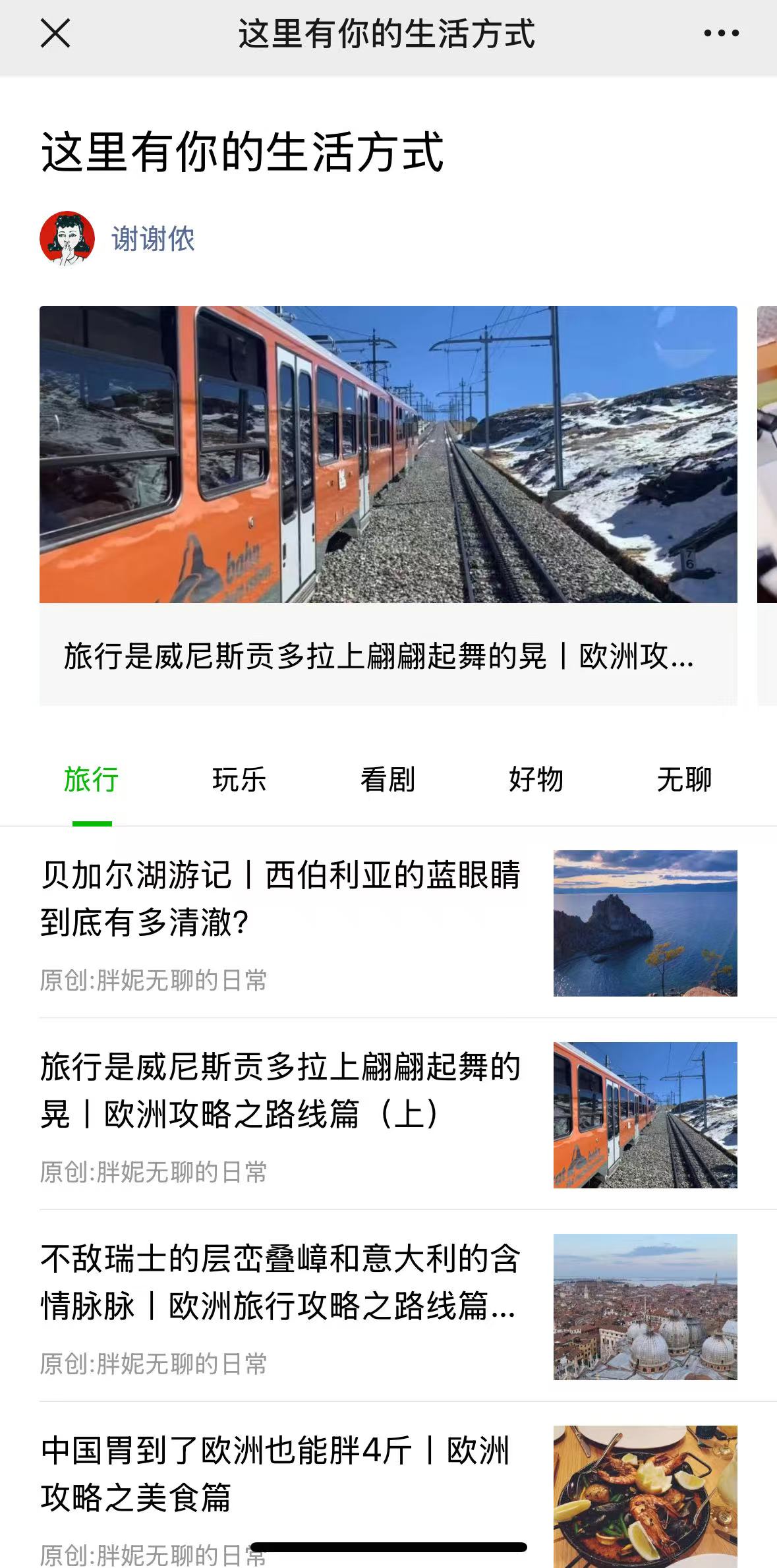Open article 不敌瑞士的层峦叠嶂和意大利的含情脉脉
The image size is (777, 1568).
[281, 1283]
